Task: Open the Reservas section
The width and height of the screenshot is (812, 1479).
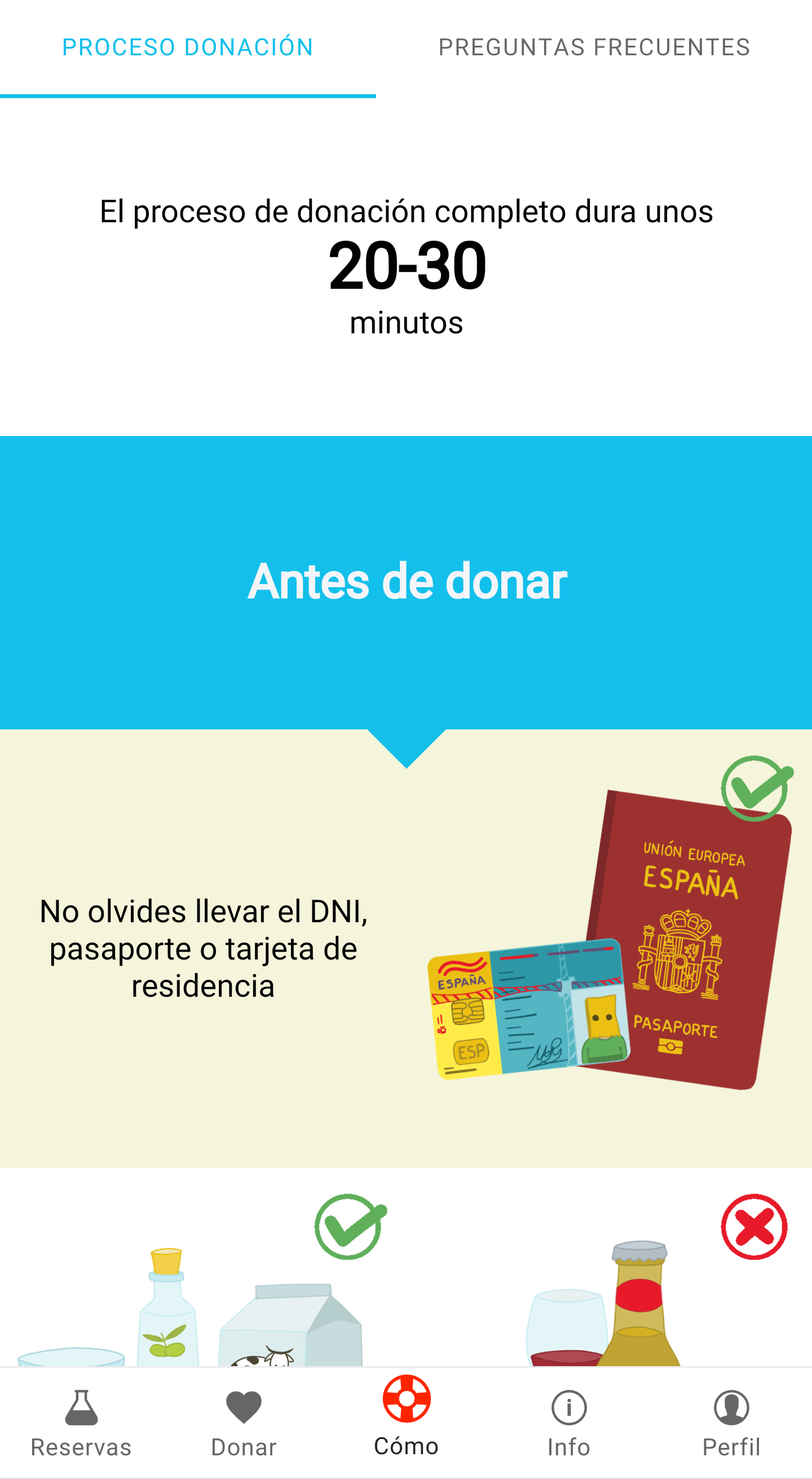Action: tap(81, 1423)
